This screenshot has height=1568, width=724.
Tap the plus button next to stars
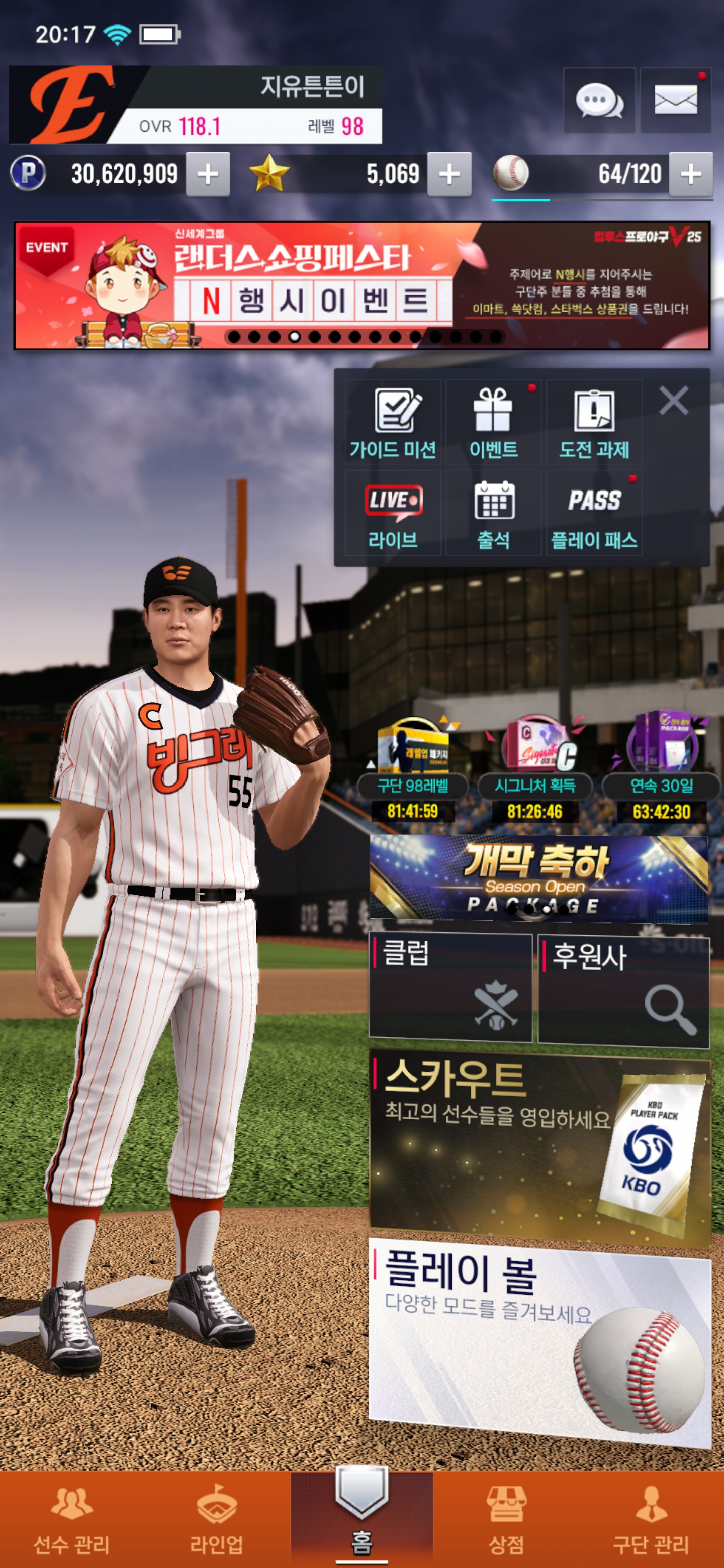(x=449, y=175)
